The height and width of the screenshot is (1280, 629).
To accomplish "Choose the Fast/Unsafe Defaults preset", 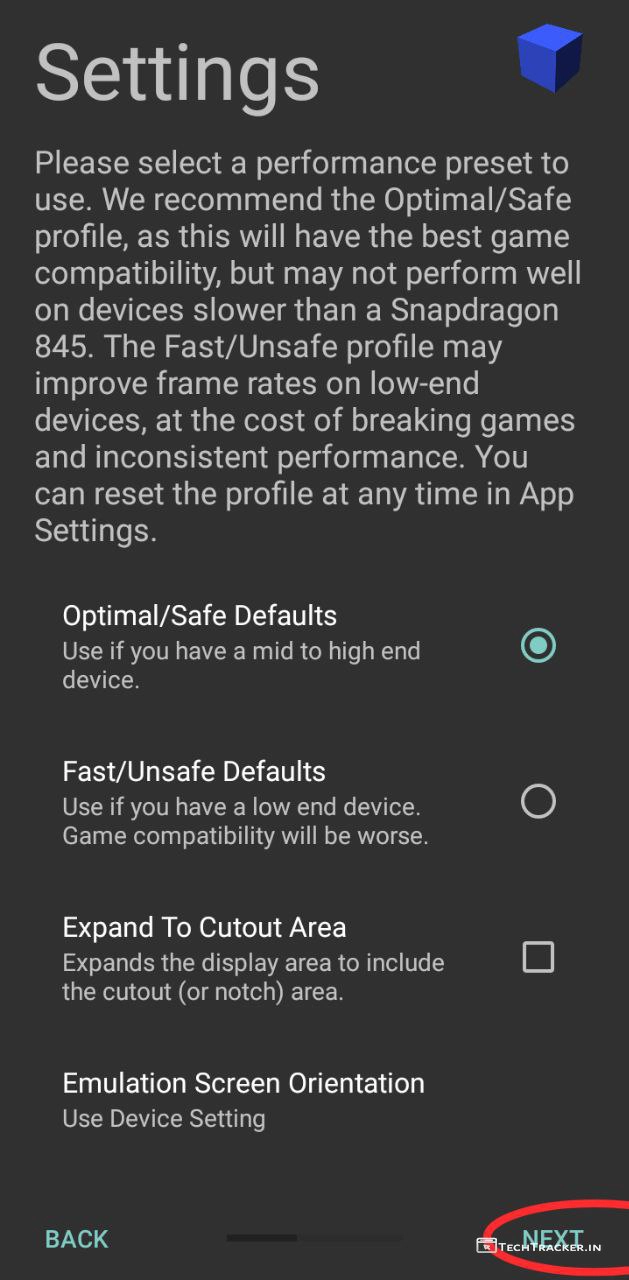I will tap(538, 801).
